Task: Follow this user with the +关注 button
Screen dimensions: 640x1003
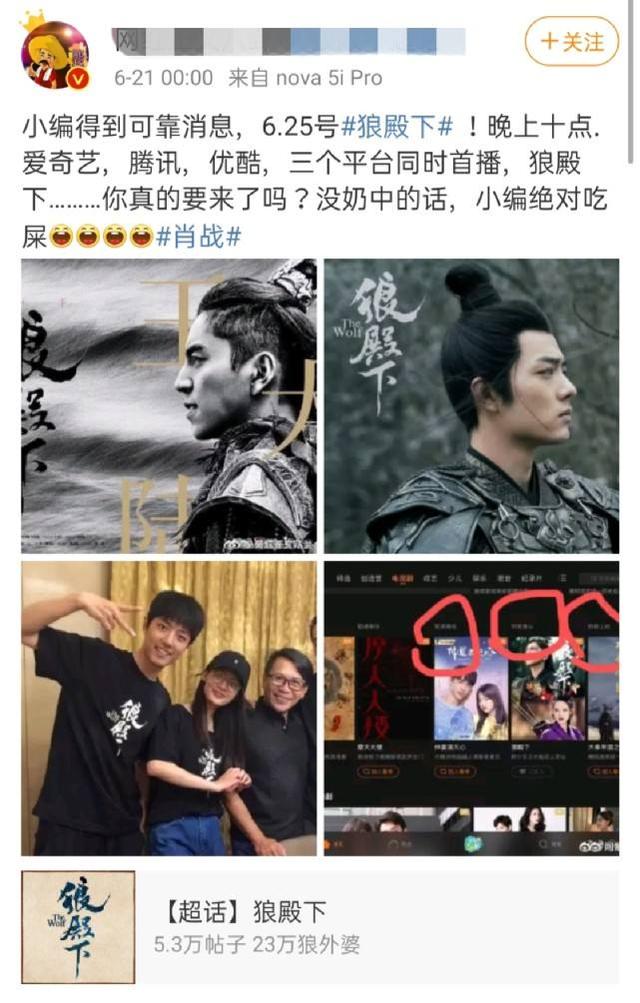Action: 572,42
